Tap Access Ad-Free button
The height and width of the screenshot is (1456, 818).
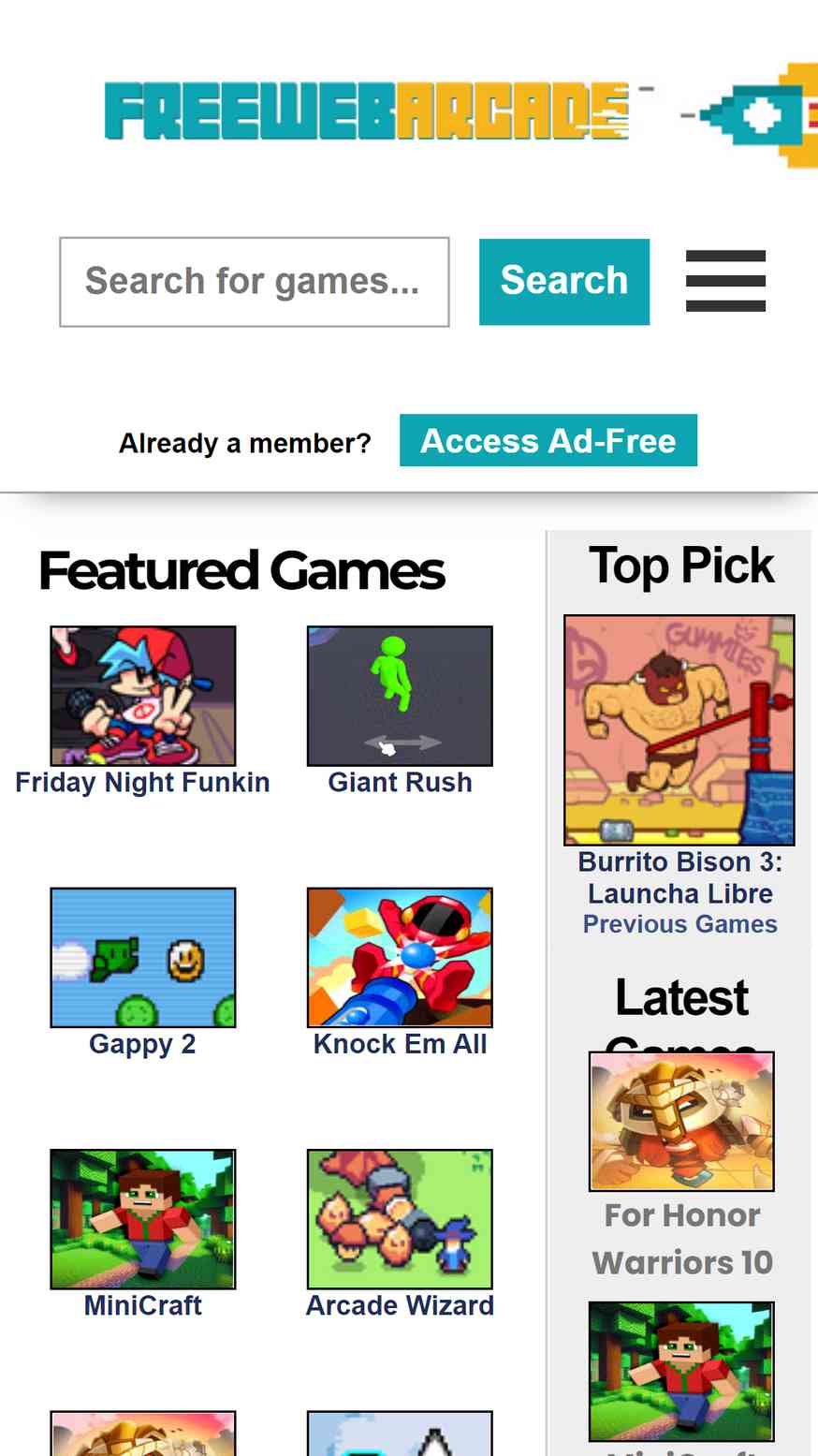click(548, 440)
